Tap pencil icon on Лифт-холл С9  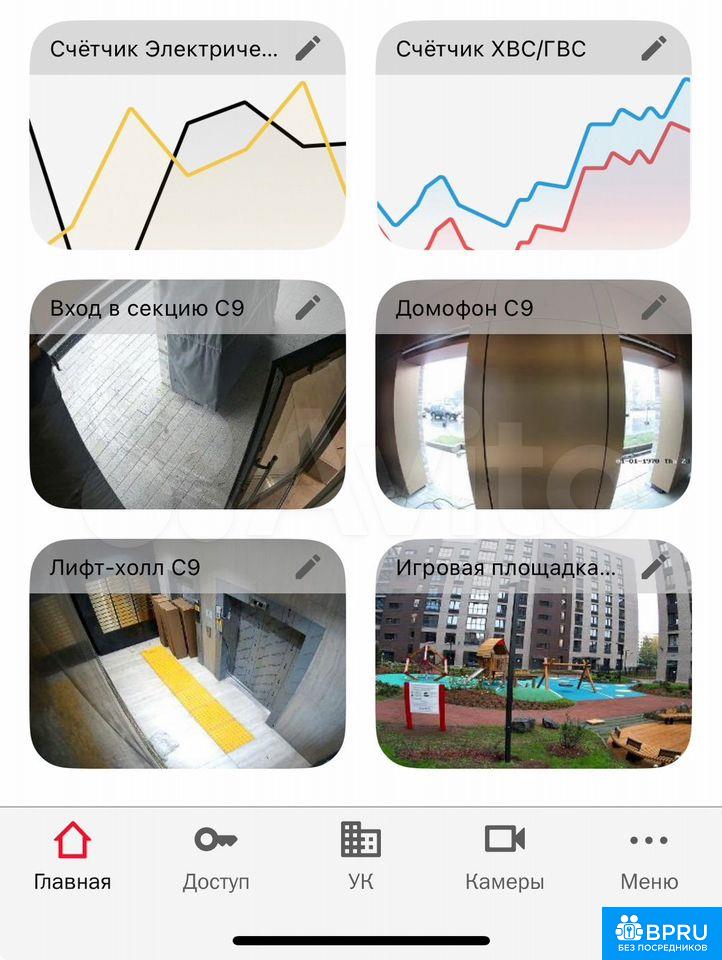point(309,566)
